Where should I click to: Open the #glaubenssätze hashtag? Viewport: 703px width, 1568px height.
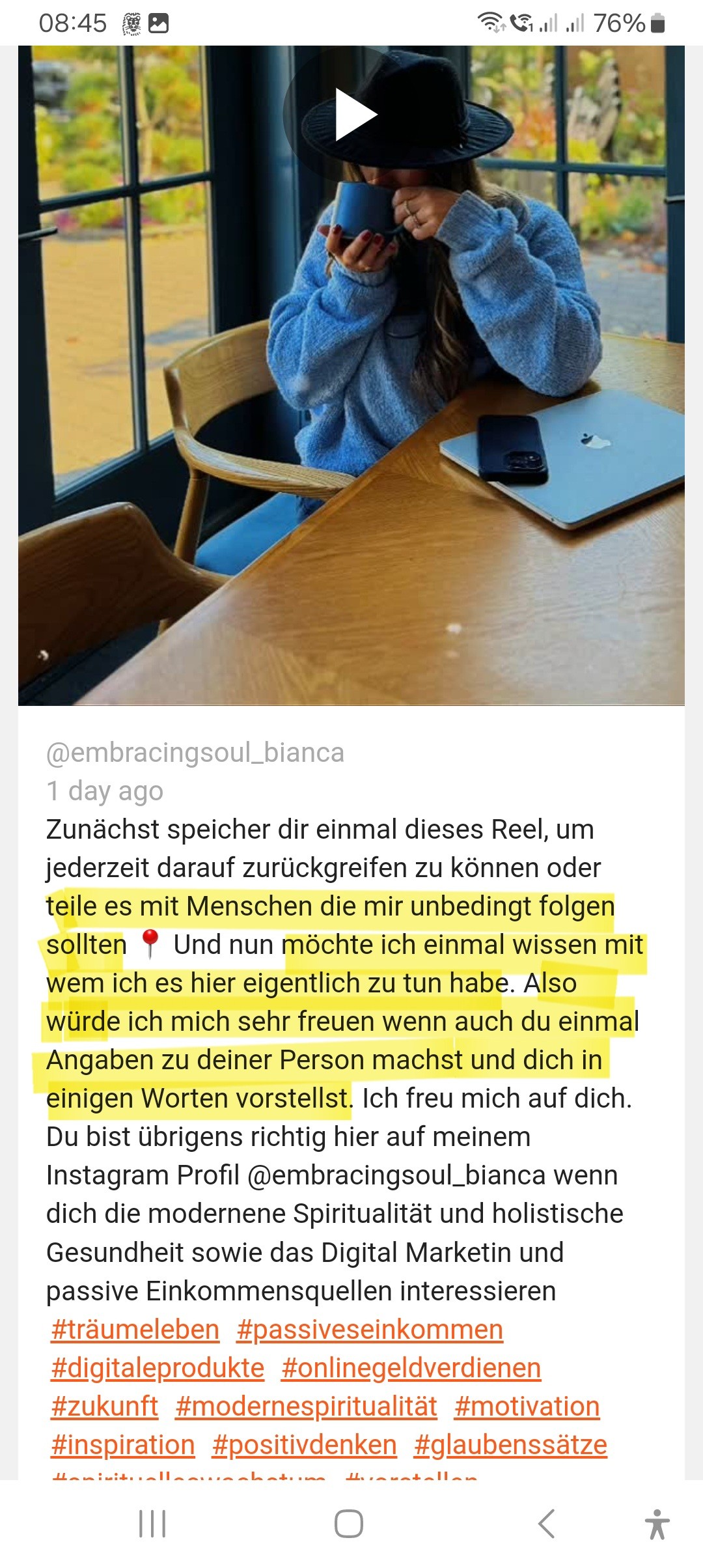[510, 1444]
